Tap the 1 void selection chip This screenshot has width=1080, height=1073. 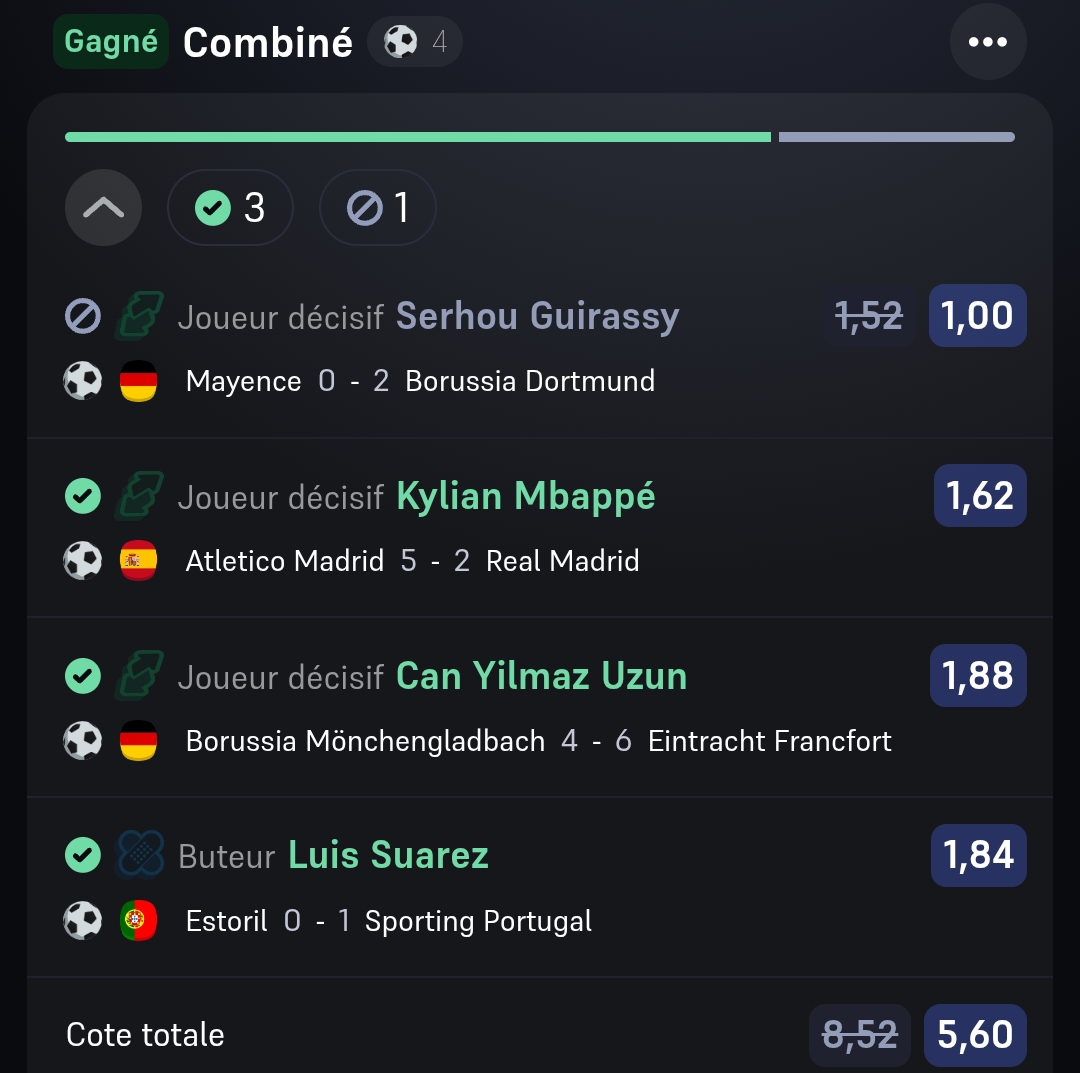pyautogui.click(x=377, y=208)
